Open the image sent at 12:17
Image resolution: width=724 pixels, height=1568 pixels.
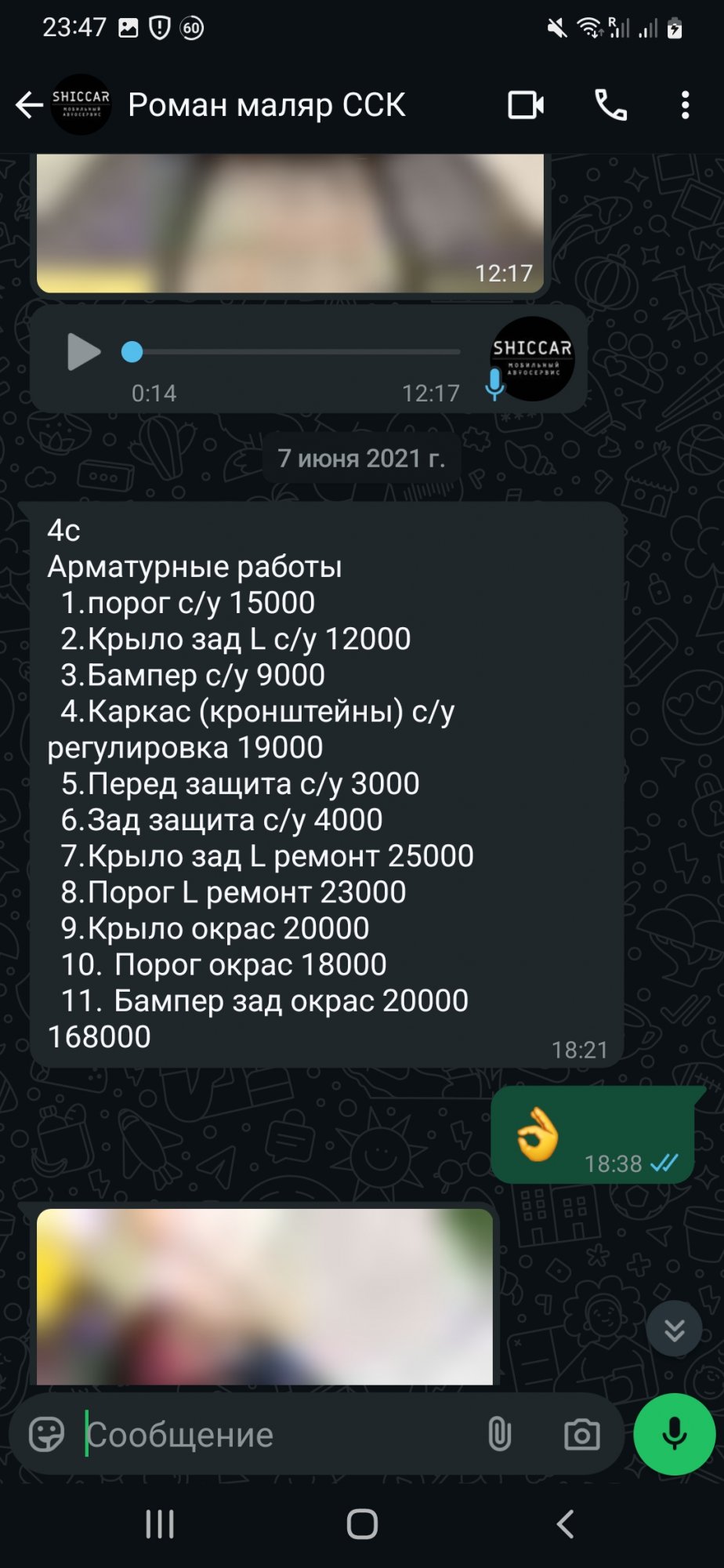(x=290, y=223)
